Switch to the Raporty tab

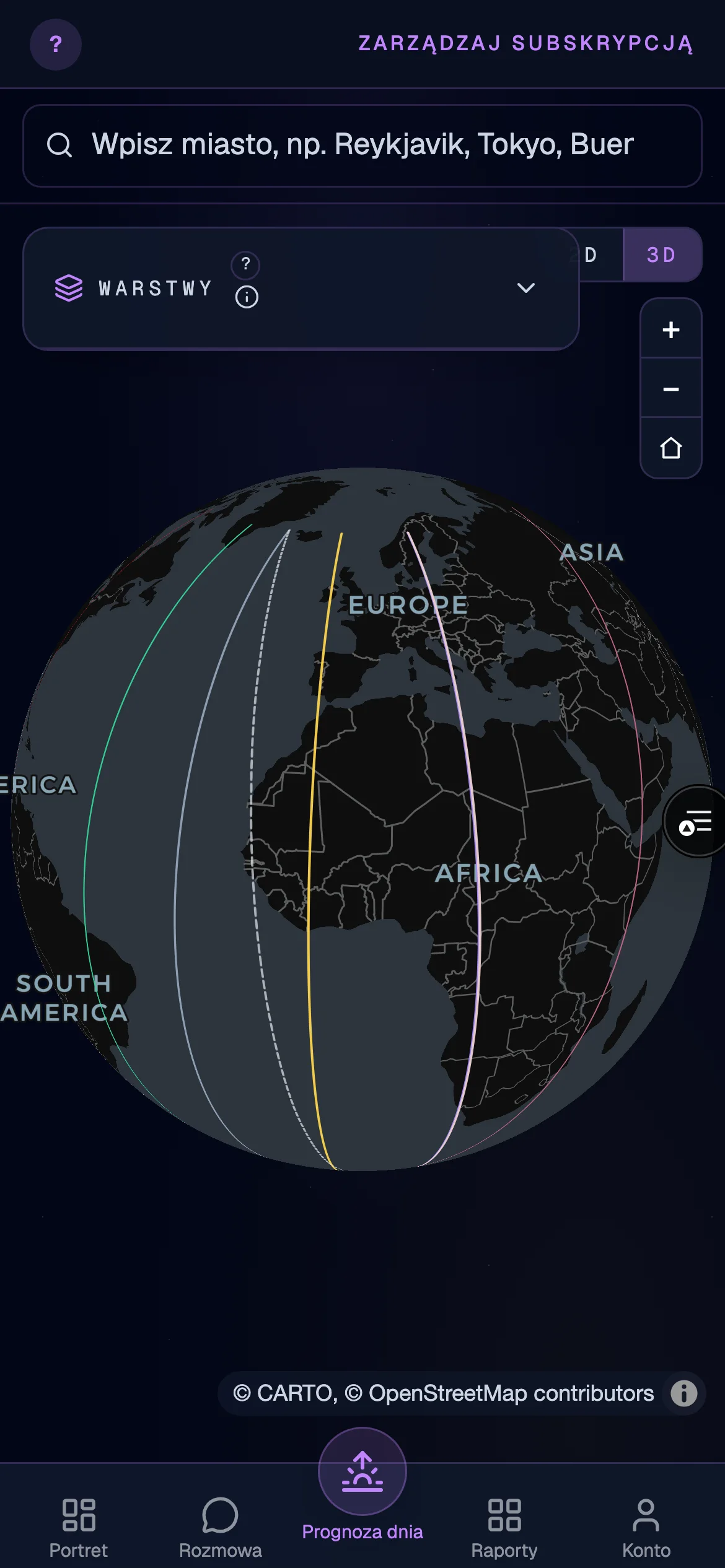click(504, 1528)
